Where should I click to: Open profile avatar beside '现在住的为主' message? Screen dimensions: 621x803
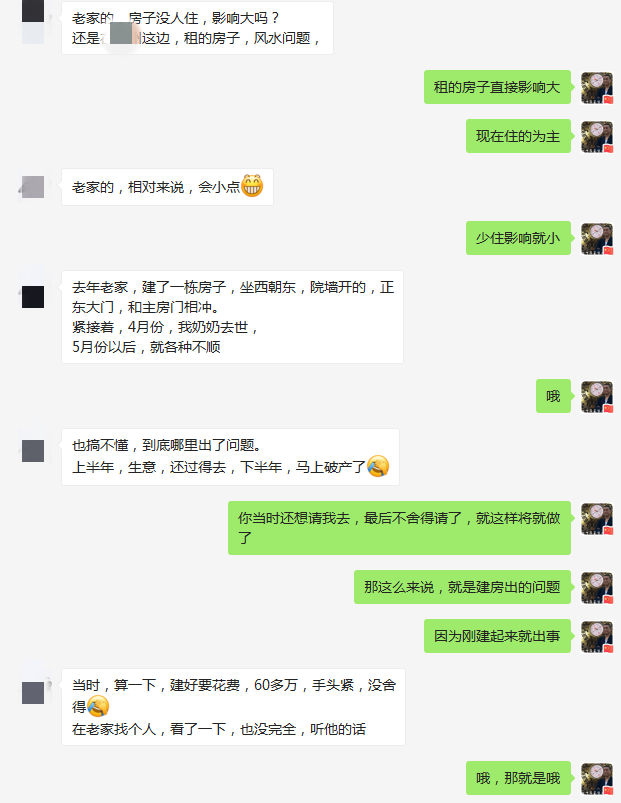point(596,137)
